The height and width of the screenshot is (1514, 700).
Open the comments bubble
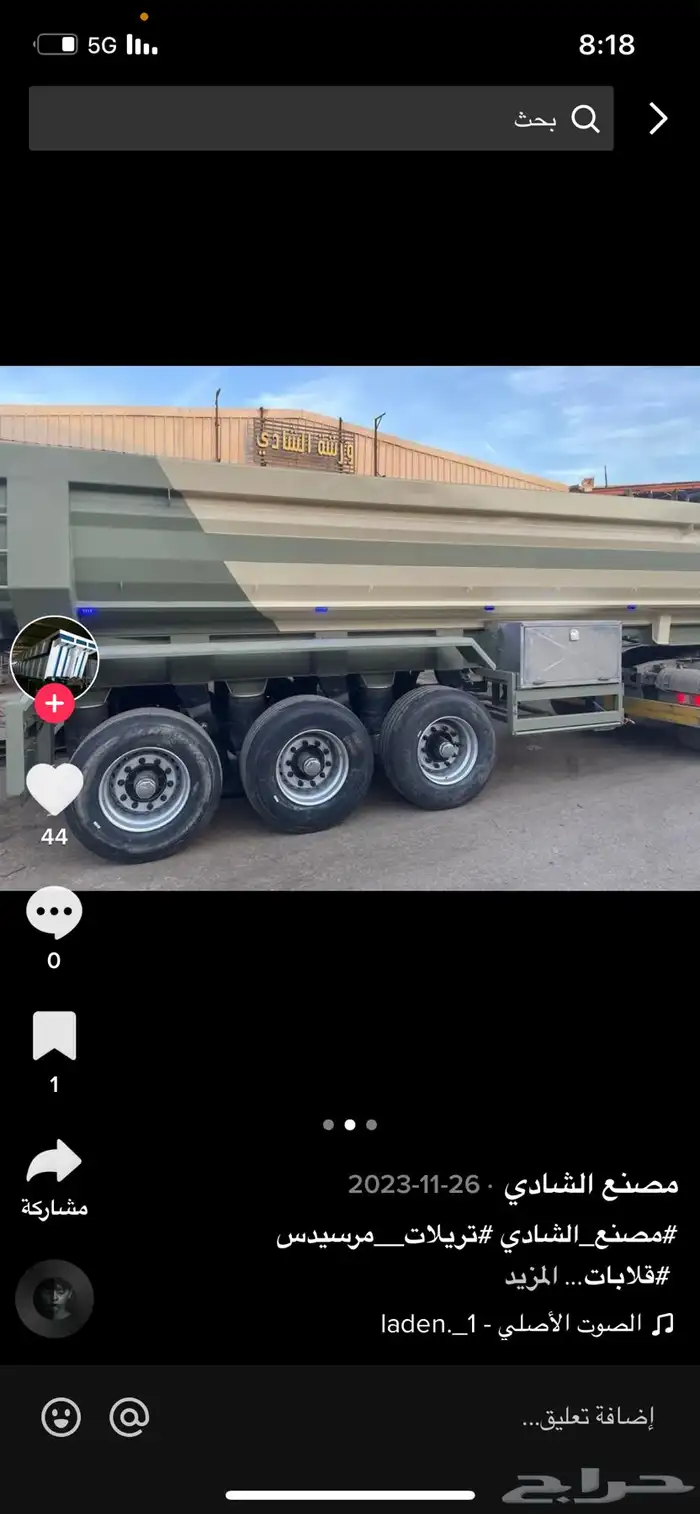[x=54, y=913]
